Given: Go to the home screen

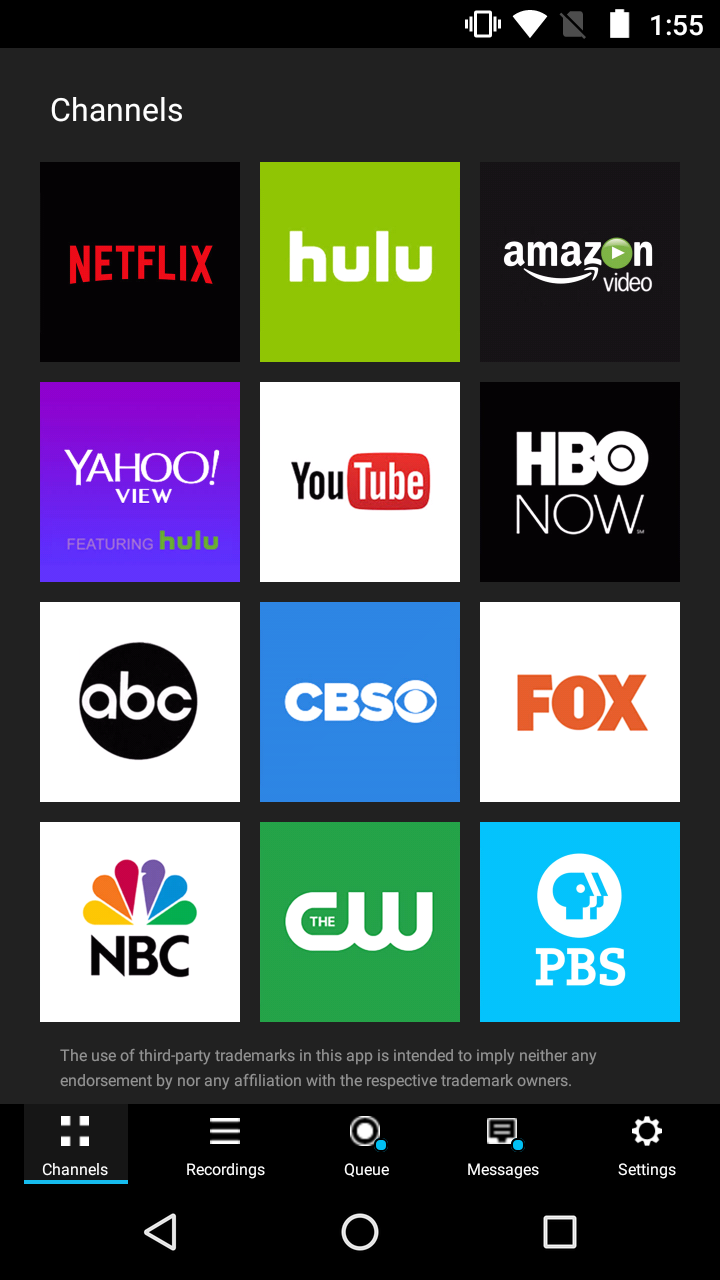Looking at the screenshot, I should pos(360,1232).
